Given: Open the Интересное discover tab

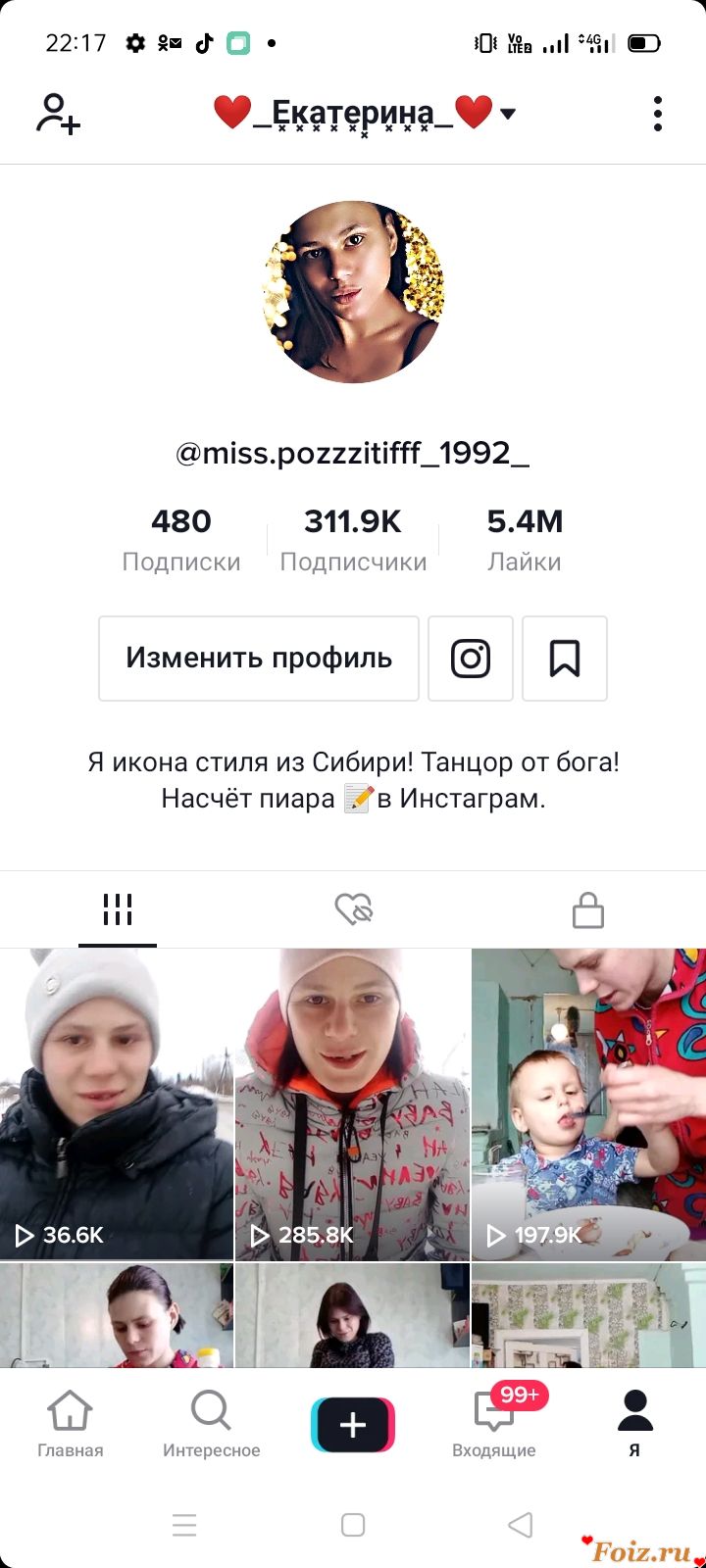Looking at the screenshot, I should (212, 1424).
